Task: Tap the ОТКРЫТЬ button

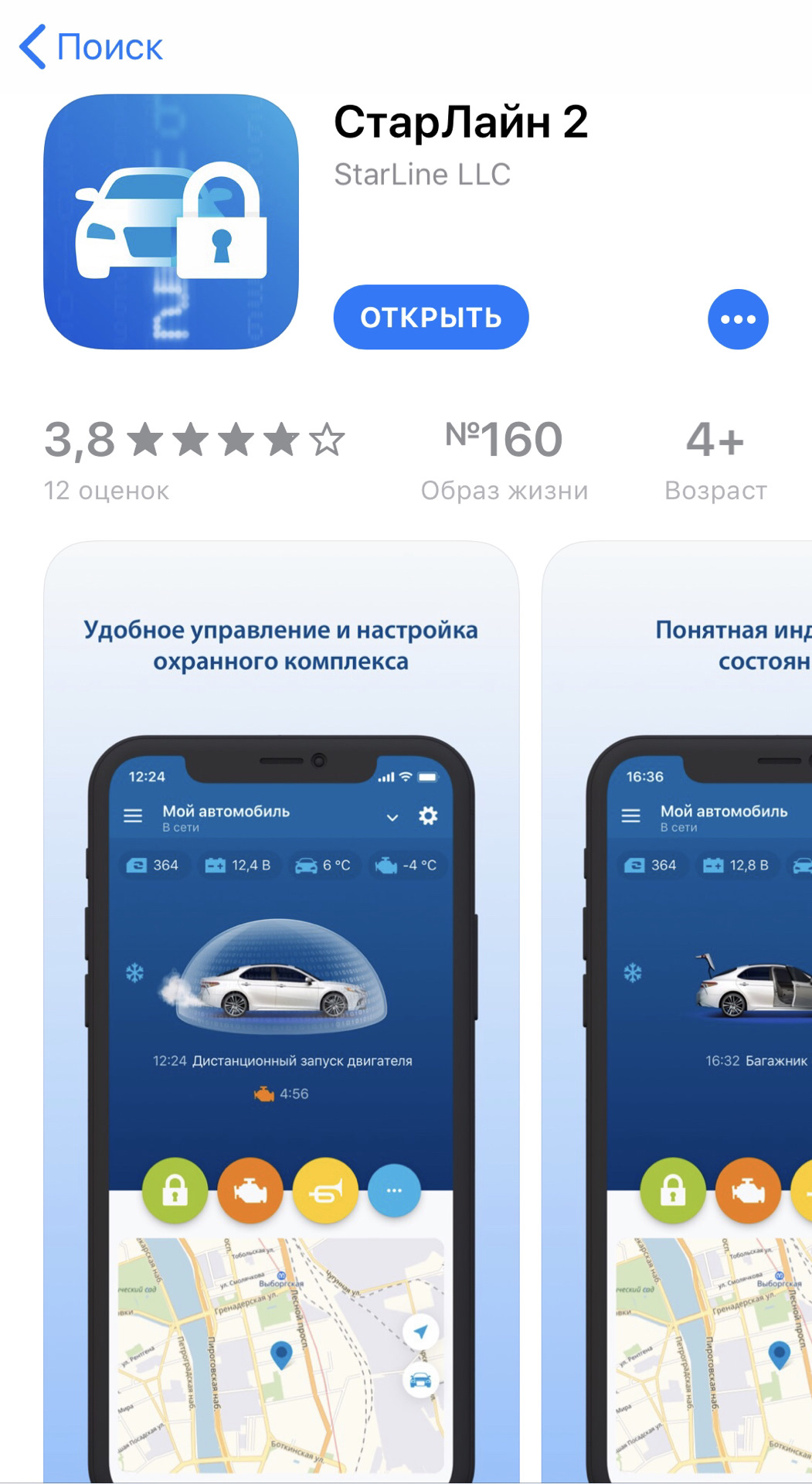Action: [430, 318]
